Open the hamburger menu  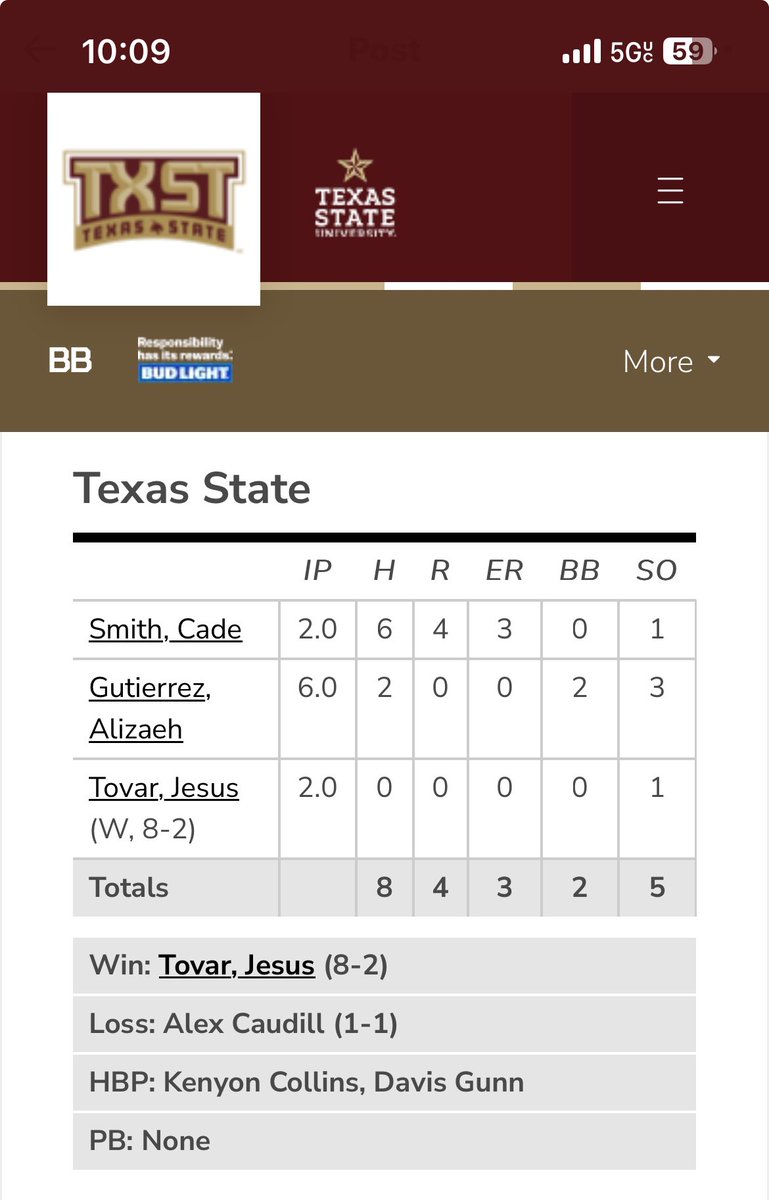(670, 190)
